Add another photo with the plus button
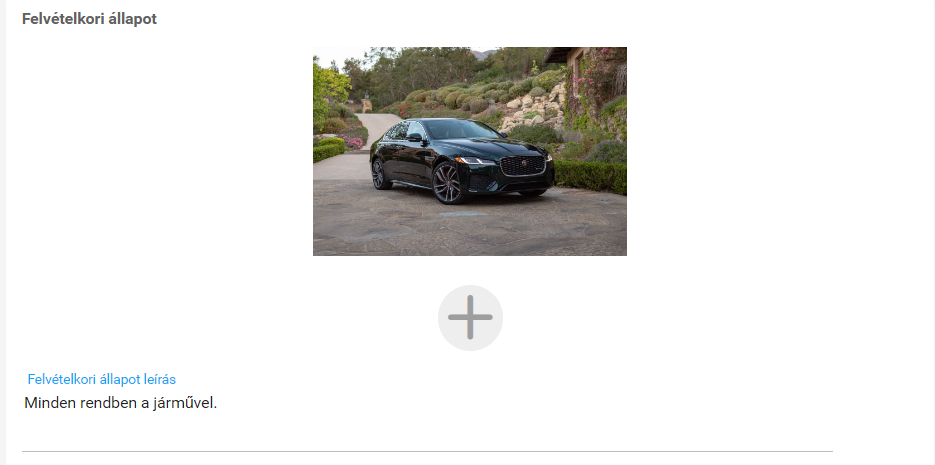935x465 pixels. point(470,318)
